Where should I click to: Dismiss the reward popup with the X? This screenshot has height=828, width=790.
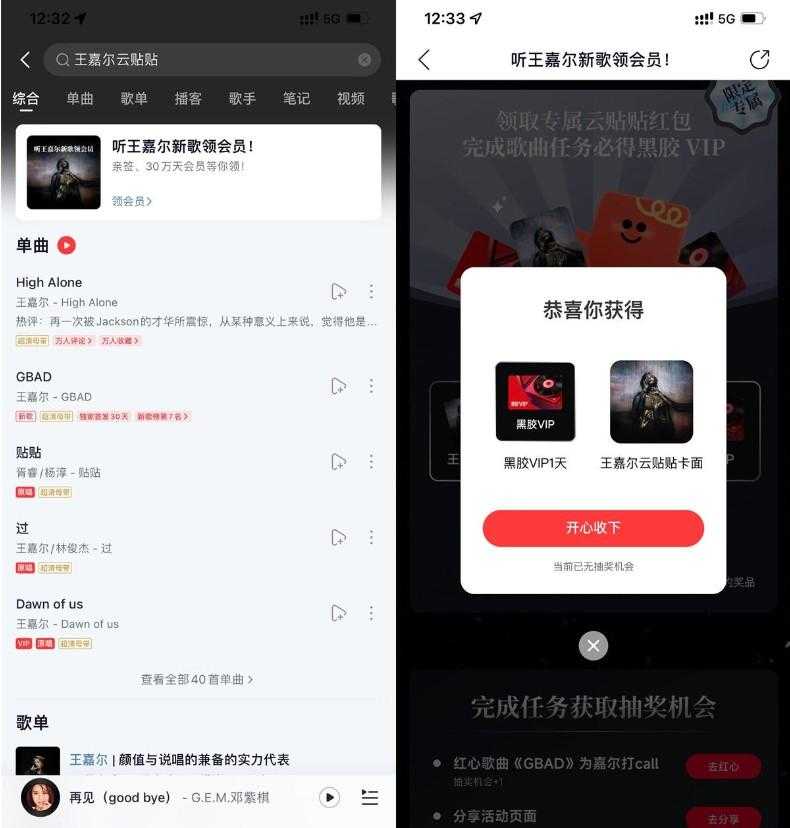coord(593,645)
